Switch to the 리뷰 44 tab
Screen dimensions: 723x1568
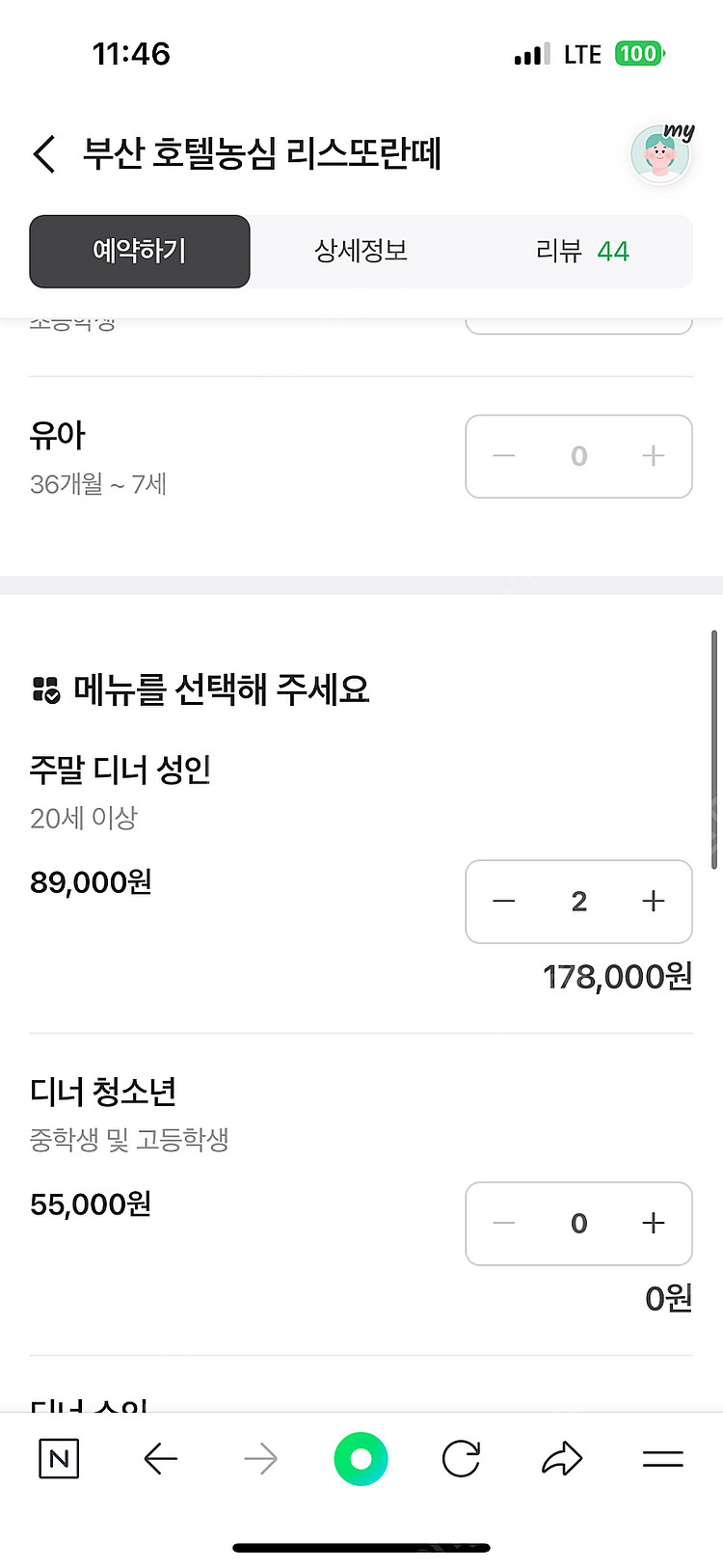(581, 252)
